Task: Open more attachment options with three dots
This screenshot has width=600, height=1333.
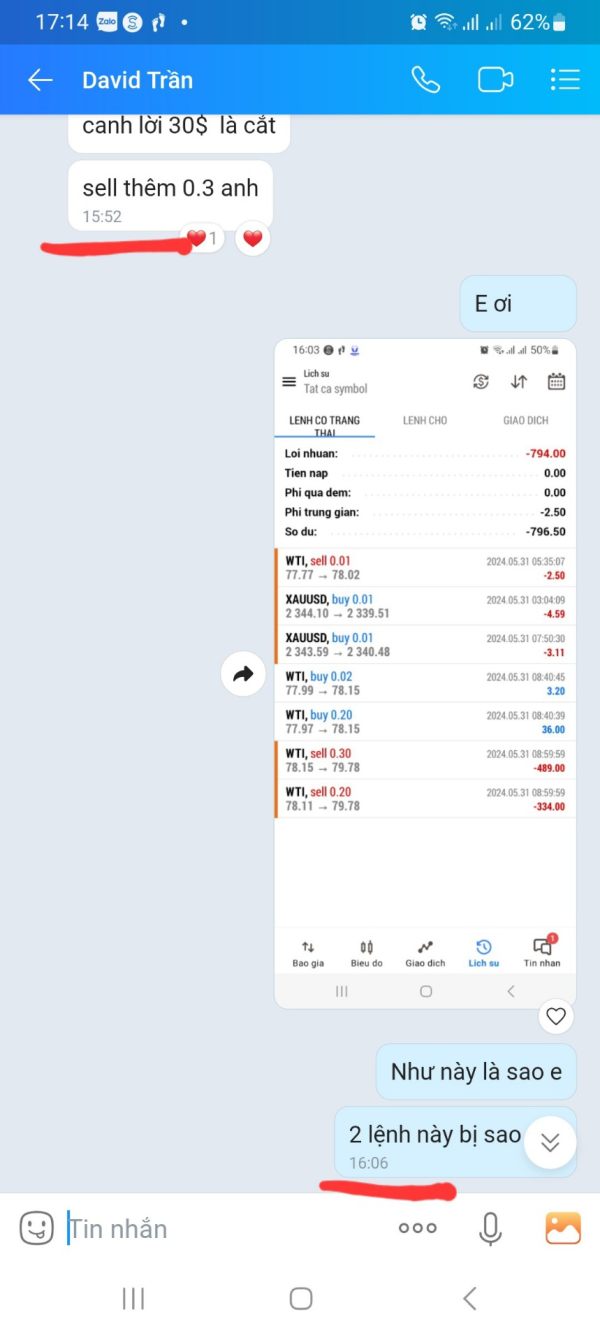Action: [x=417, y=1228]
